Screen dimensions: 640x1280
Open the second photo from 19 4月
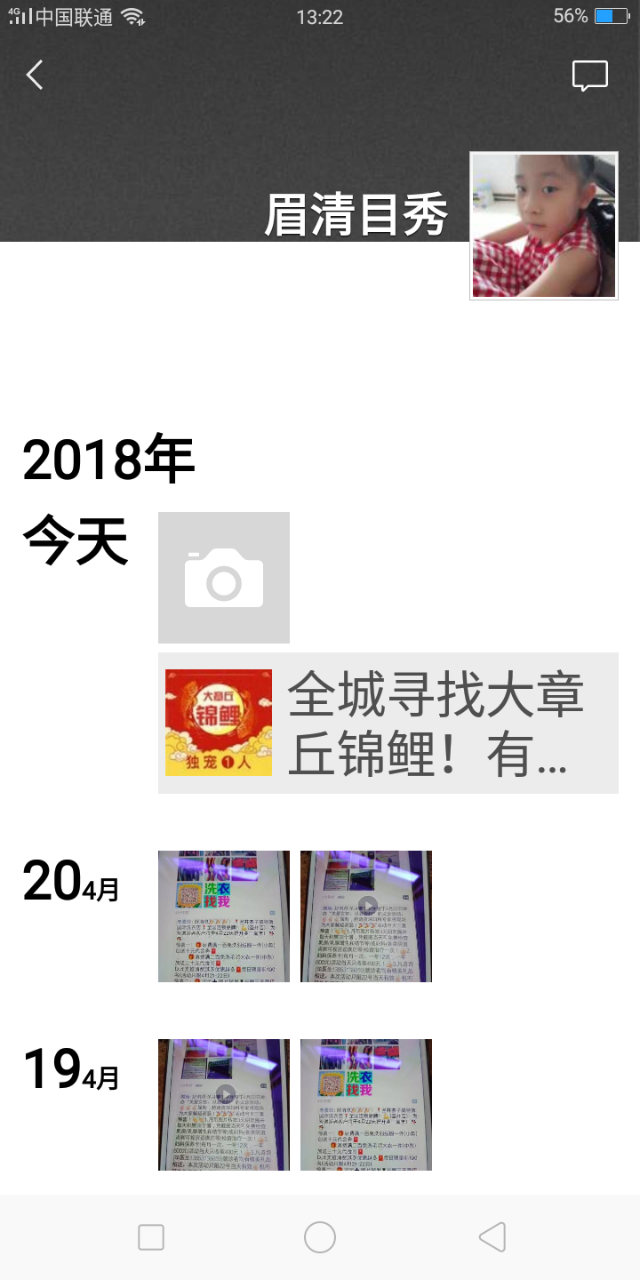(366, 1104)
